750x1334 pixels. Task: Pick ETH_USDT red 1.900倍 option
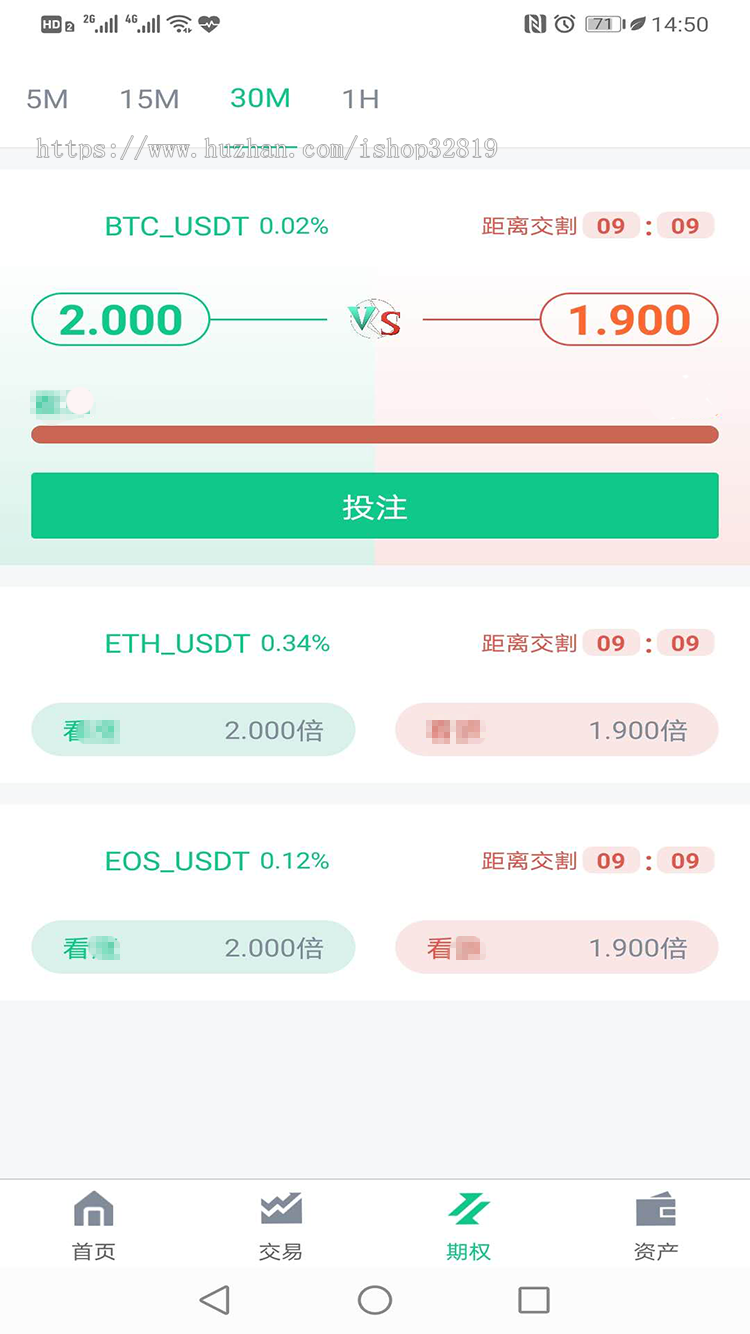pyautogui.click(x=557, y=730)
